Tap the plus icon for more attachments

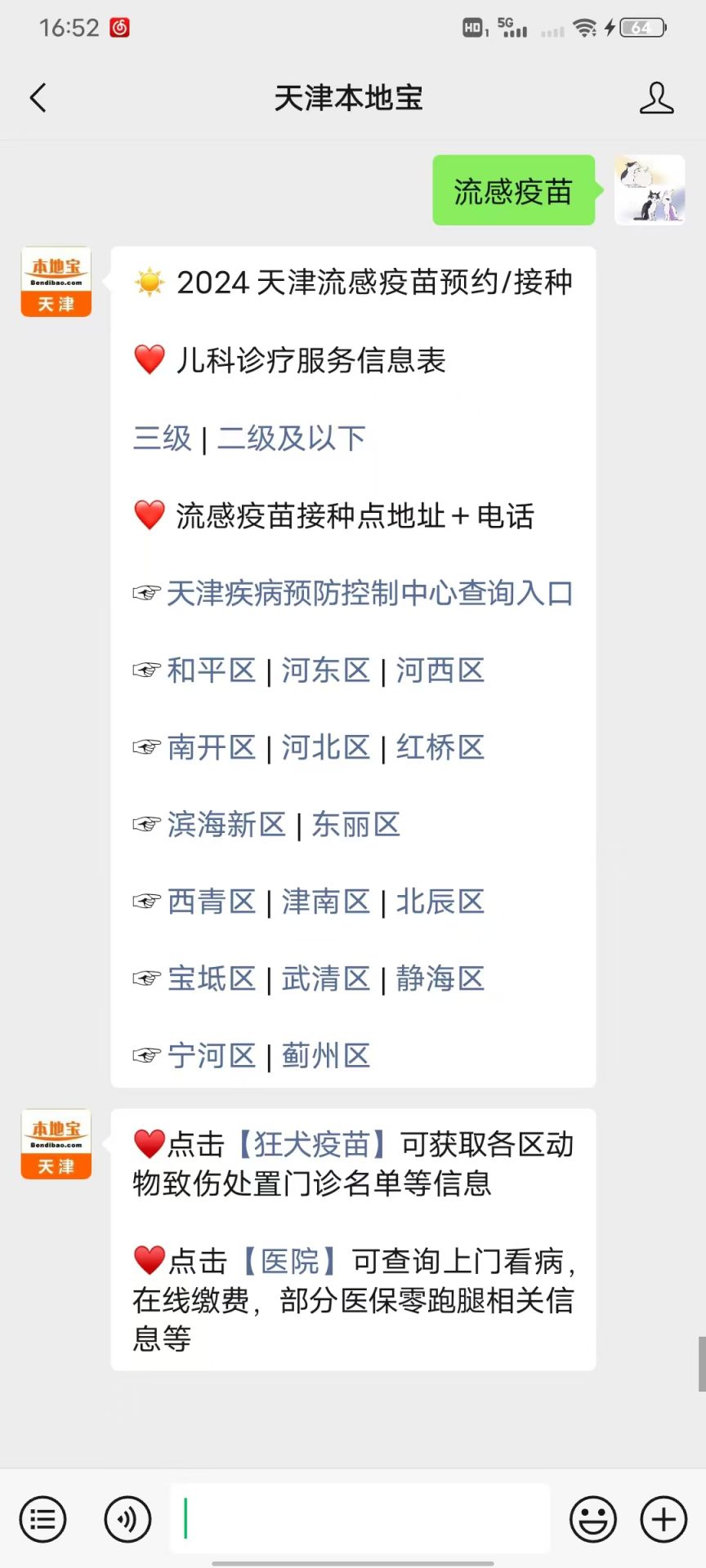pyautogui.click(x=663, y=1519)
